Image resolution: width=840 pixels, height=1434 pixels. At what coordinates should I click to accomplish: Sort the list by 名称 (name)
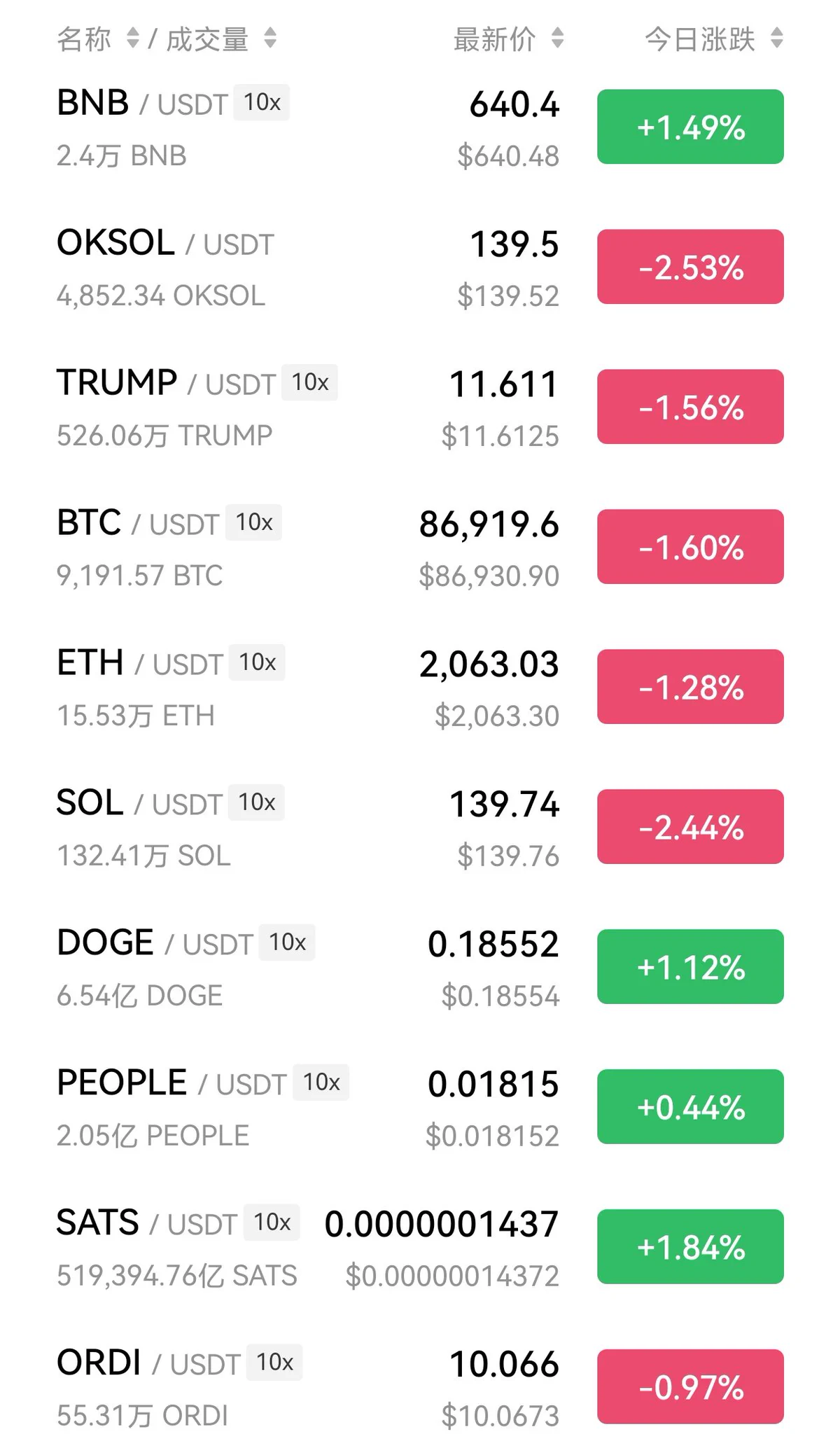pyautogui.click(x=98, y=39)
